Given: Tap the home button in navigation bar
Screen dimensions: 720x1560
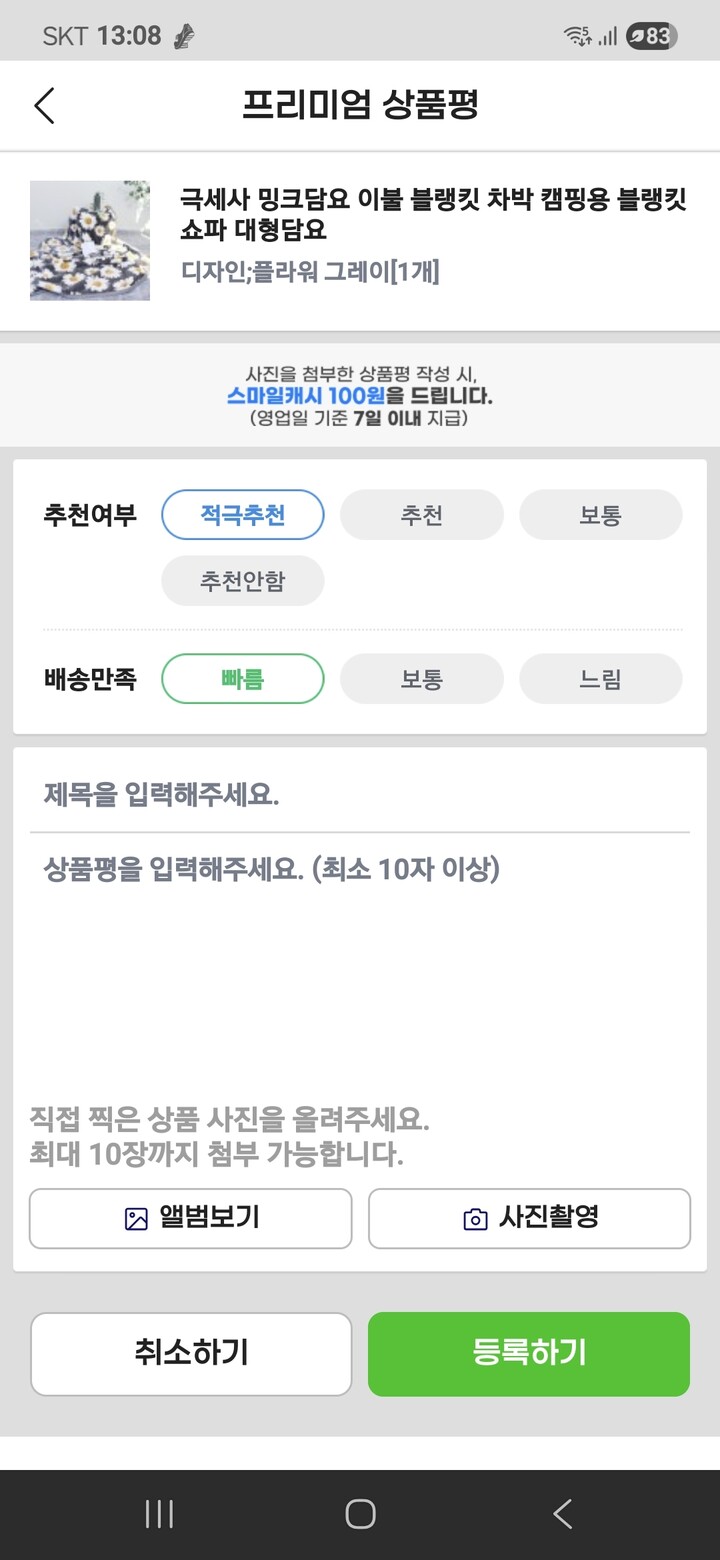Looking at the screenshot, I should pyautogui.click(x=360, y=1513).
